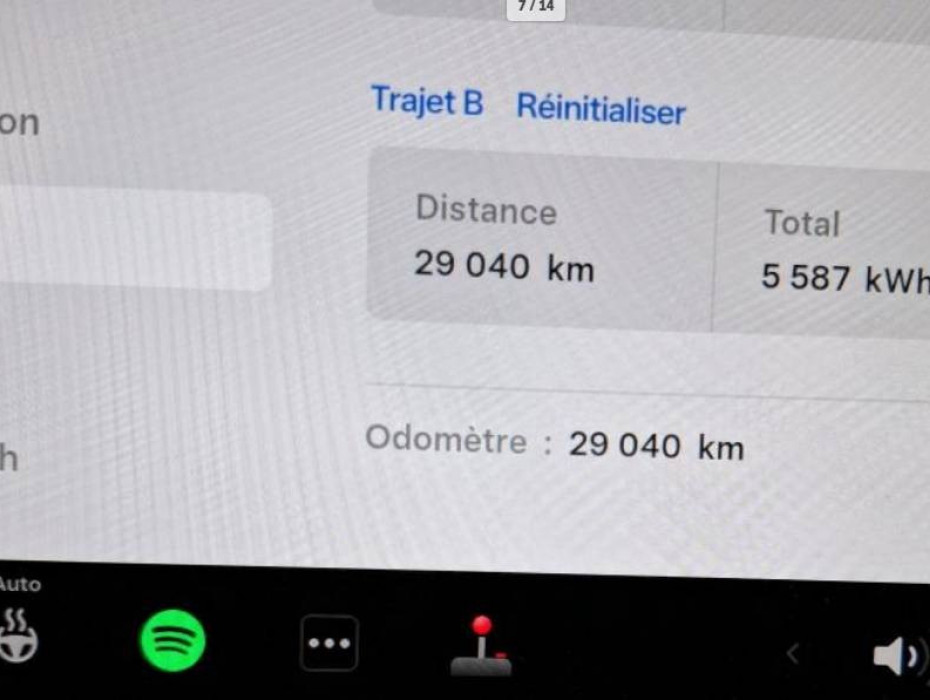Tap the heated steering wheel icon
This screenshot has width=930, height=700.
click(18, 637)
